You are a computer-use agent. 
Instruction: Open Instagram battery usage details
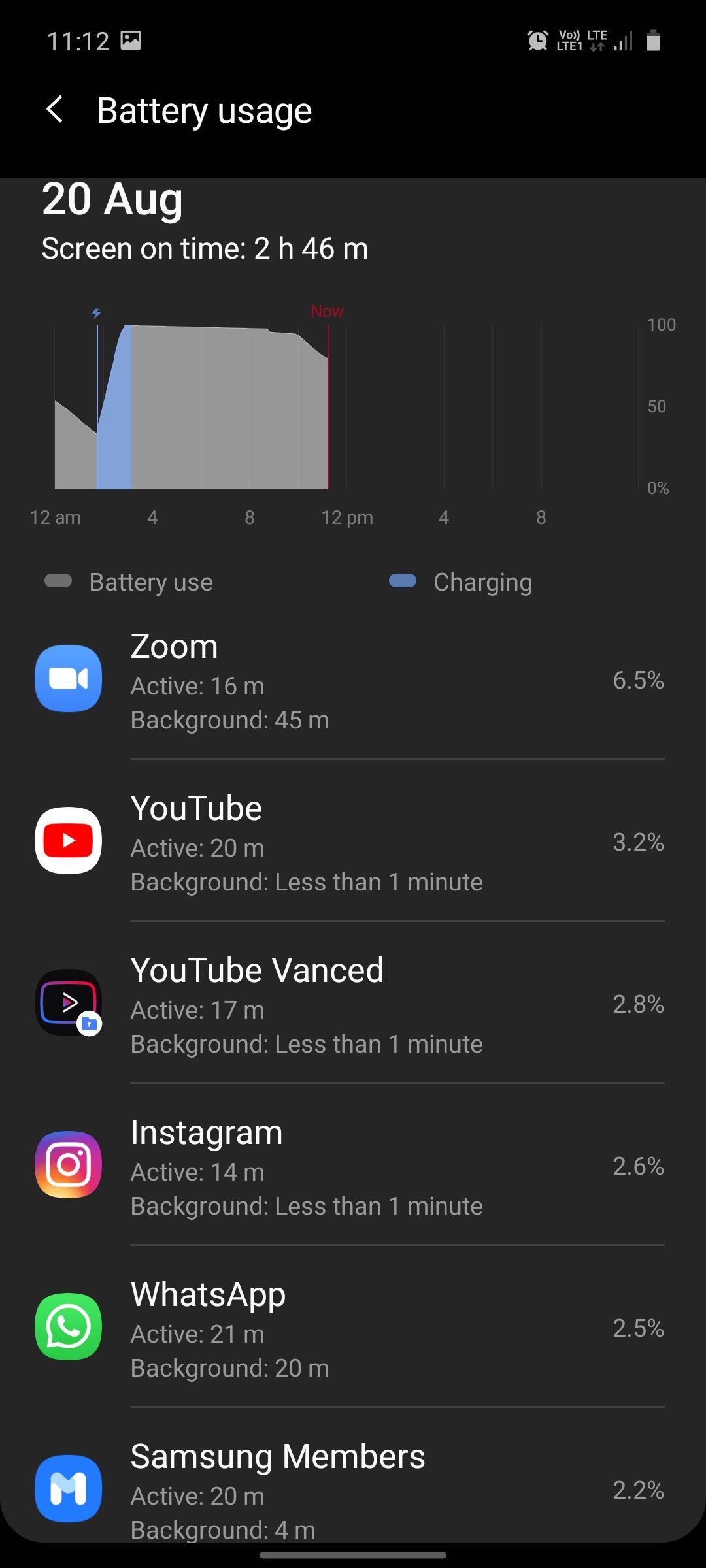350,1168
